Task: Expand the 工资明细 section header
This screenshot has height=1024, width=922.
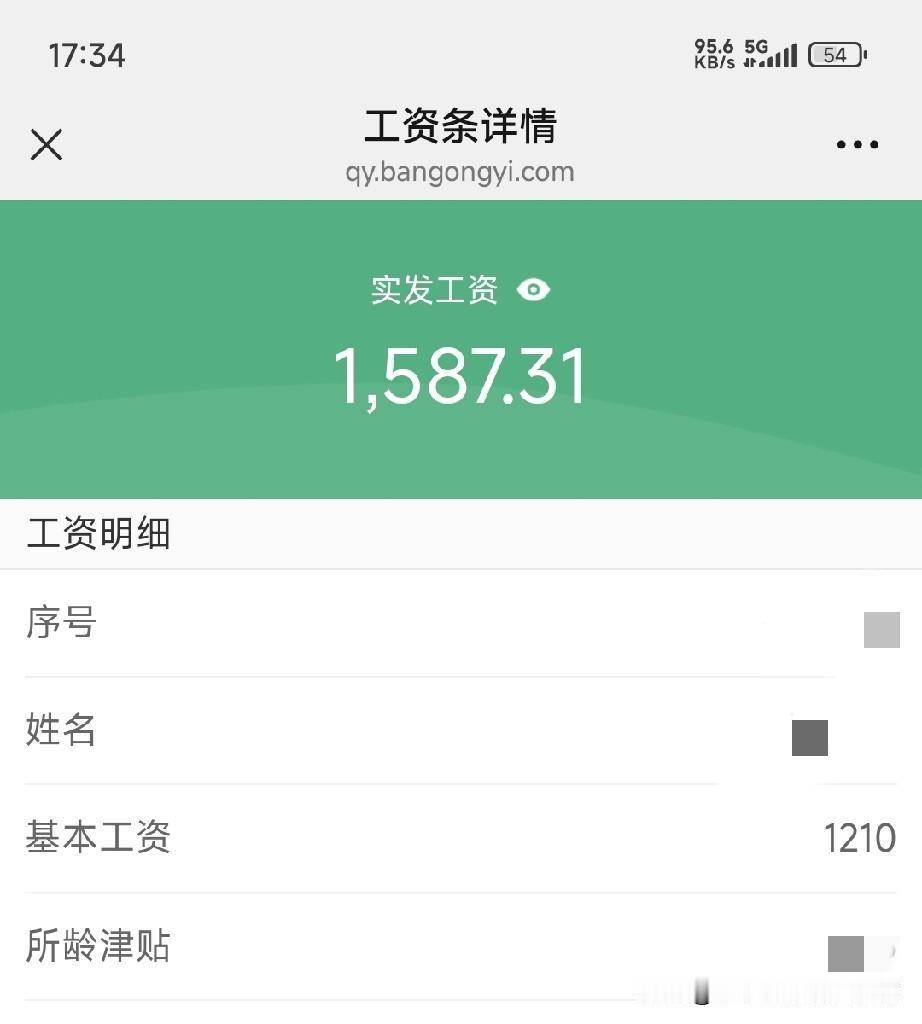Action: tap(96, 535)
